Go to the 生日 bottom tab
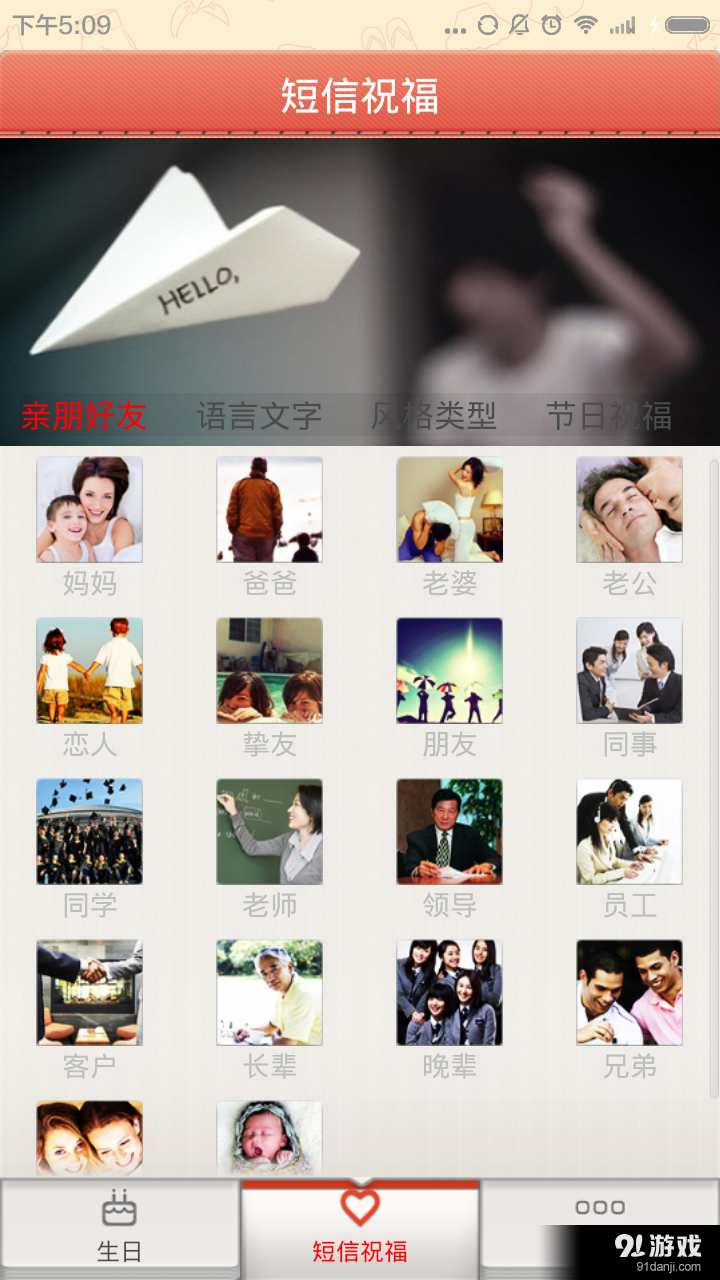 pos(119,1226)
